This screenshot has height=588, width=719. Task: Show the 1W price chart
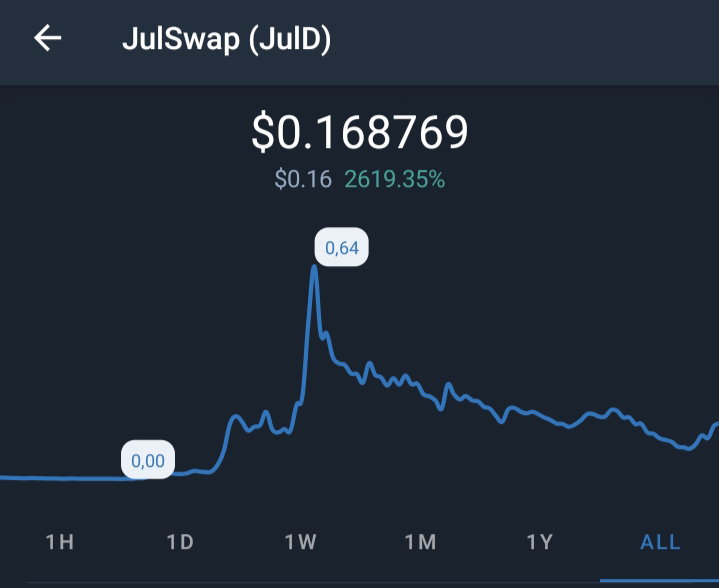[300, 542]
